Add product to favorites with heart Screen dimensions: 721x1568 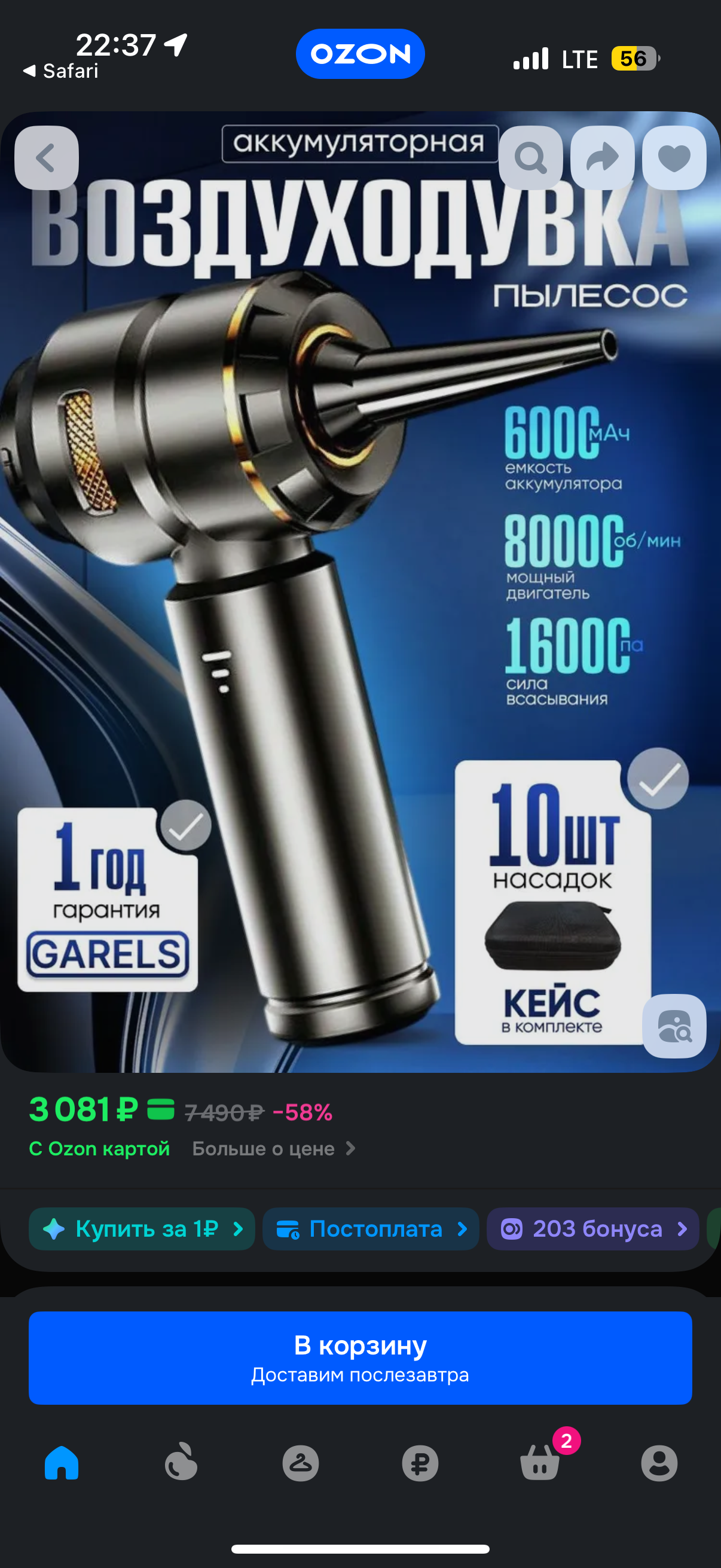coord(674,158)
